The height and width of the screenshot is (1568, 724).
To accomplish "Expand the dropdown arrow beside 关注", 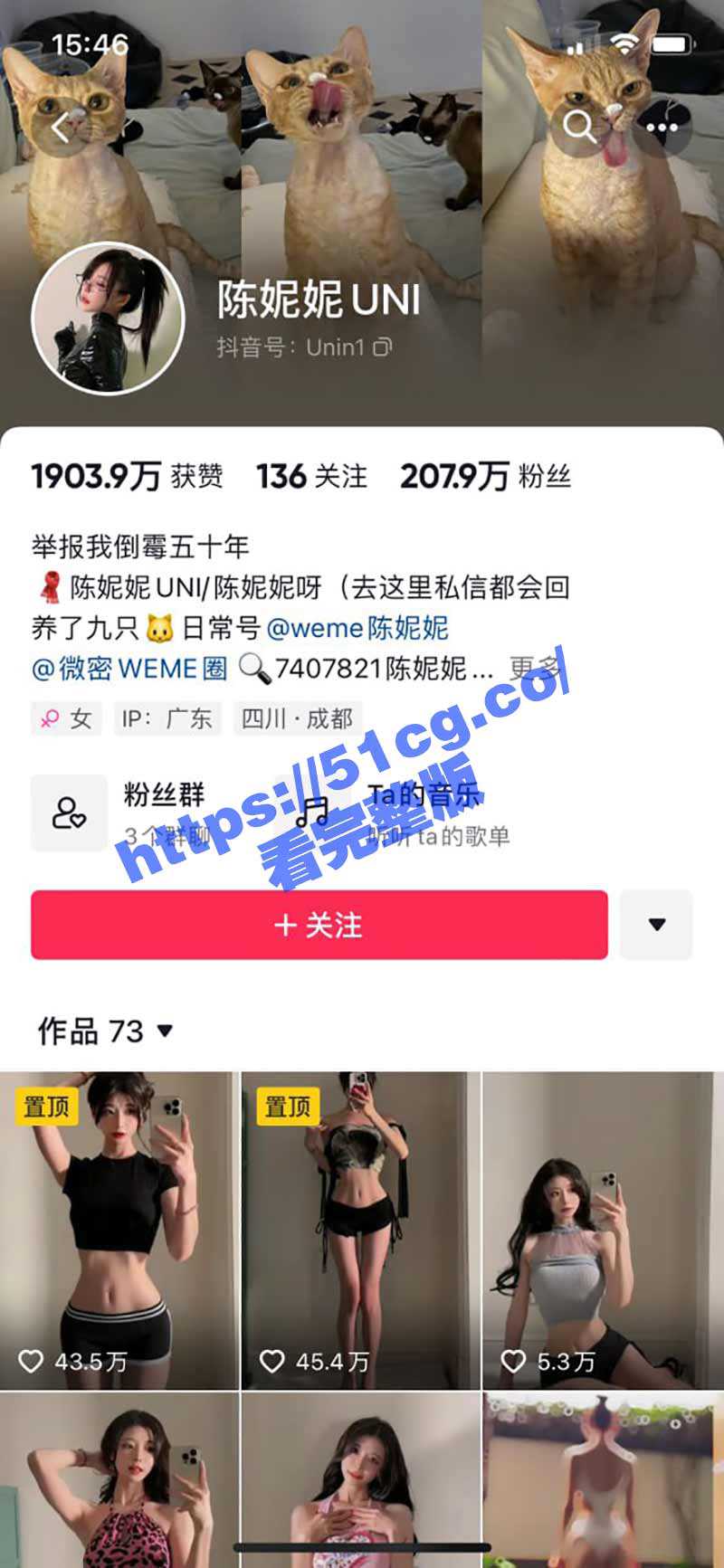I will point(656,925).
